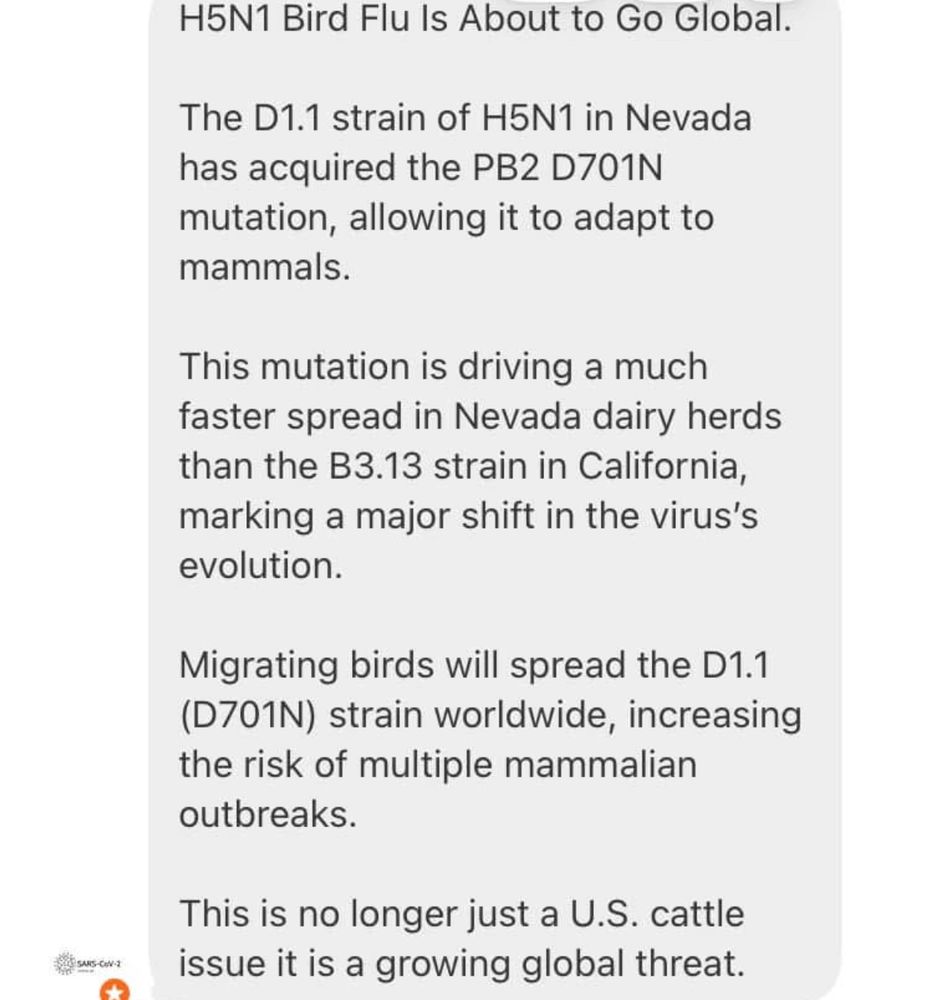The image size is (931, 1000).
Task: Open the SARS-CoV-2 sender's profile avatar
Action: (x=88, y=964)
